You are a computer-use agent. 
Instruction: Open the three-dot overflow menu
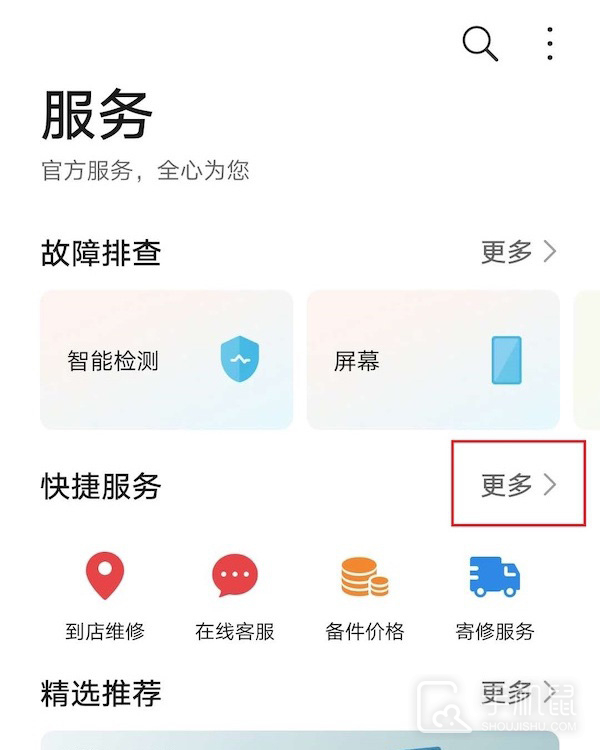550,43
